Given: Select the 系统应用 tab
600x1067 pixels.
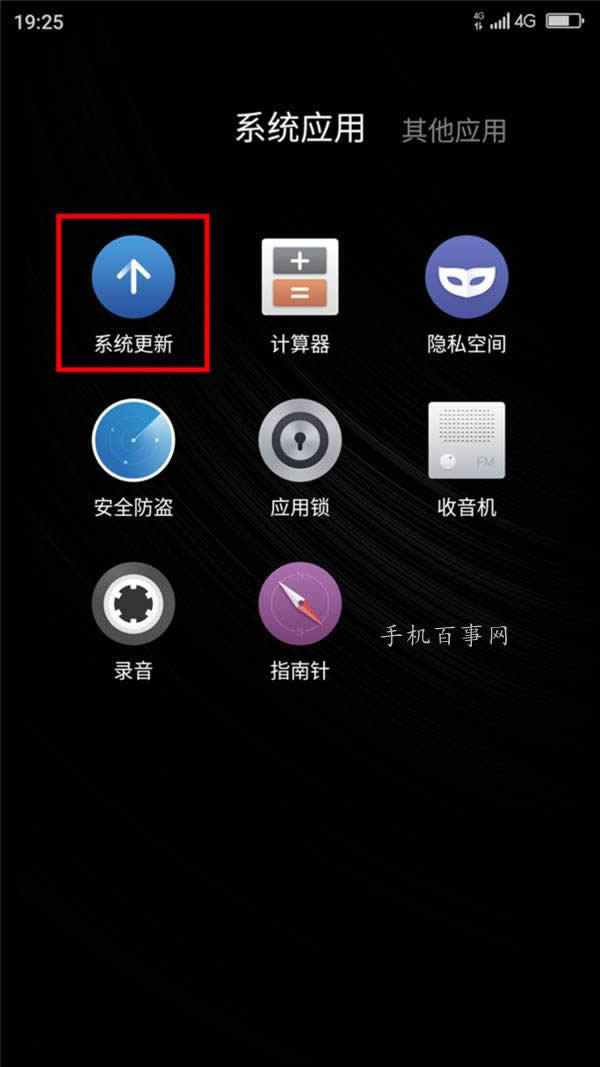Looking at the screenshot, I should coord(300,128).
